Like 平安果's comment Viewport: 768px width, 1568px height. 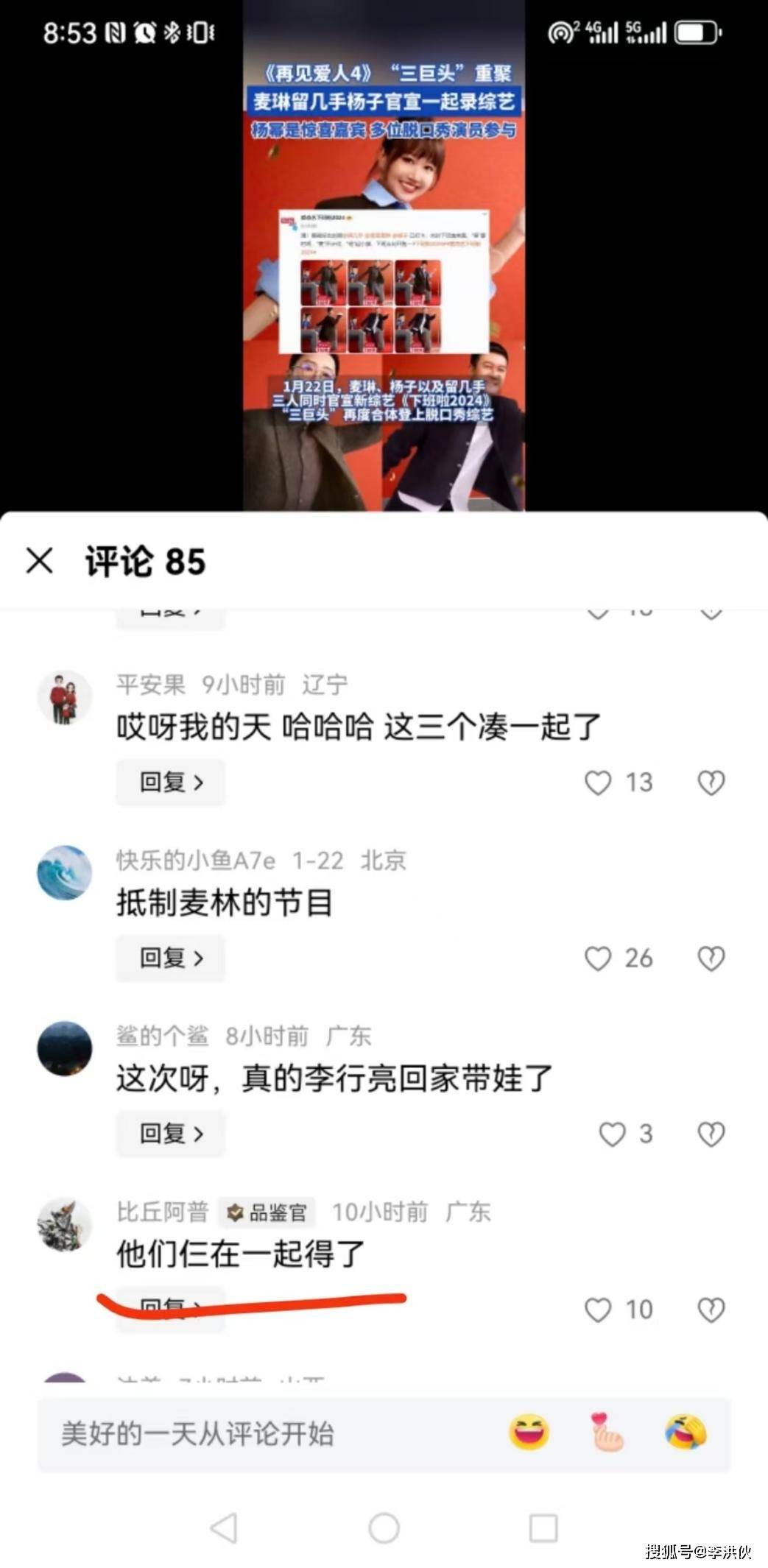coord(598,783)
